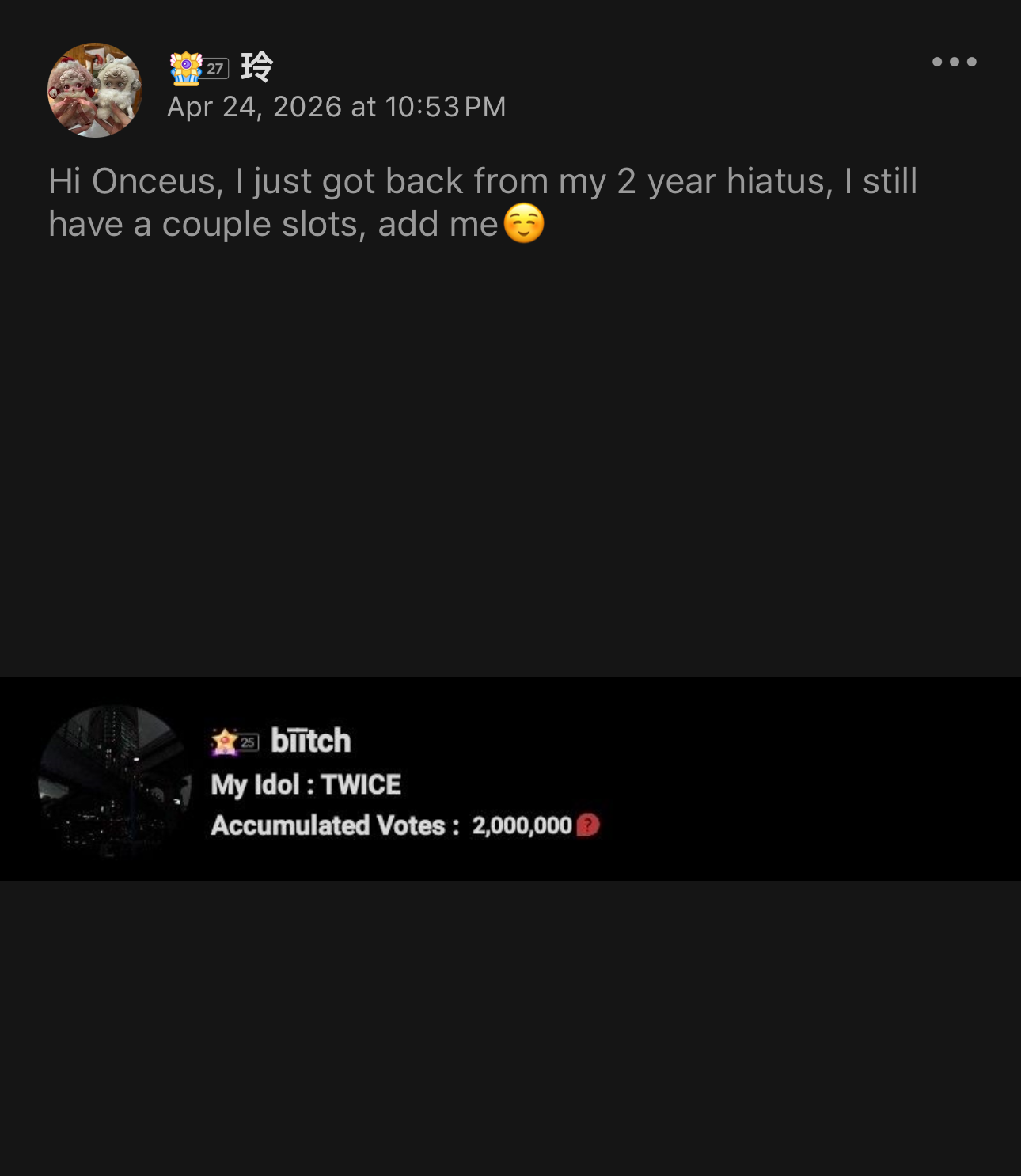This screenshot has width=1021, height=1176.
Task: Click the Accumulated Votes label
Action: (329, 825)
